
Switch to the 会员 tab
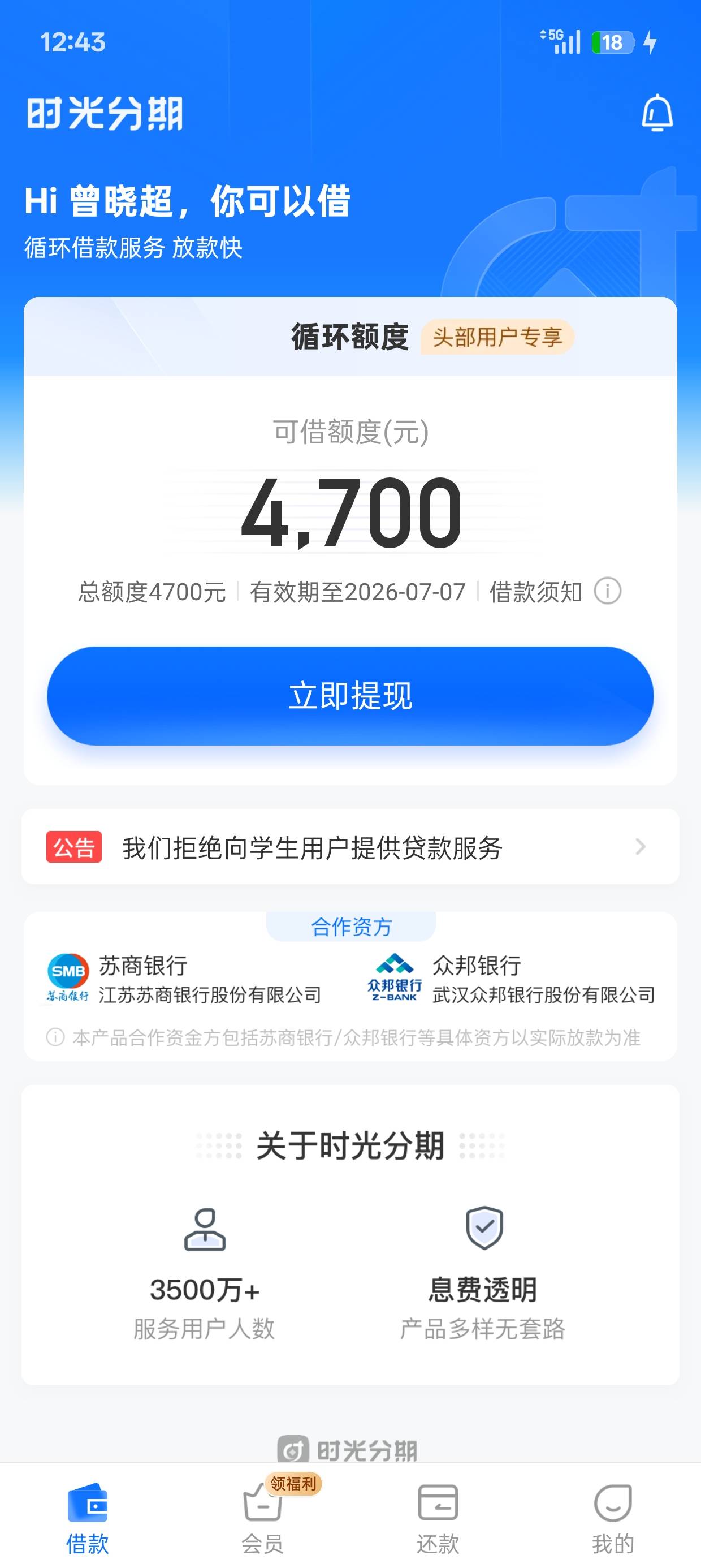point(263,1515)
